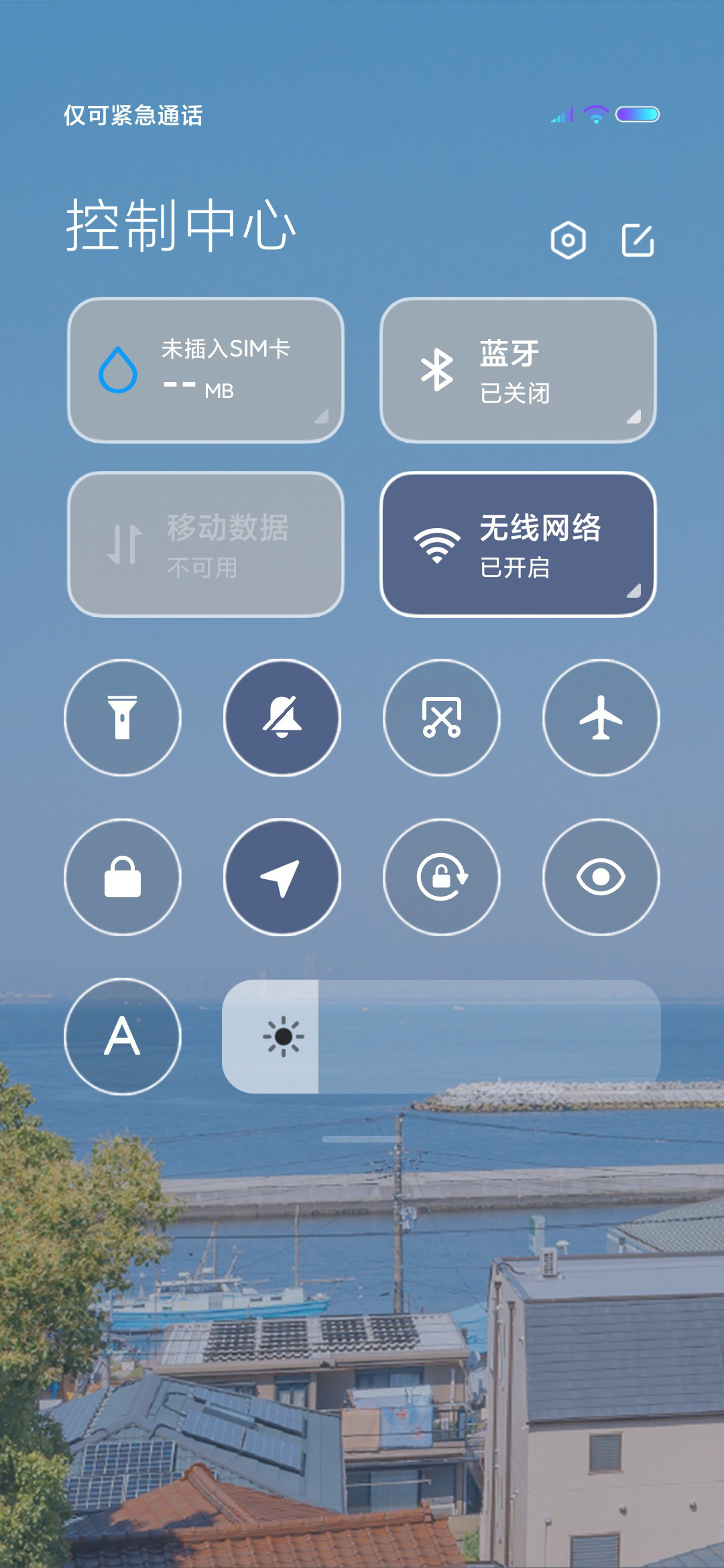Screen dimensions: 724x1568
Task: Turn off location services arrow
Action: click(x=282, y=877)
